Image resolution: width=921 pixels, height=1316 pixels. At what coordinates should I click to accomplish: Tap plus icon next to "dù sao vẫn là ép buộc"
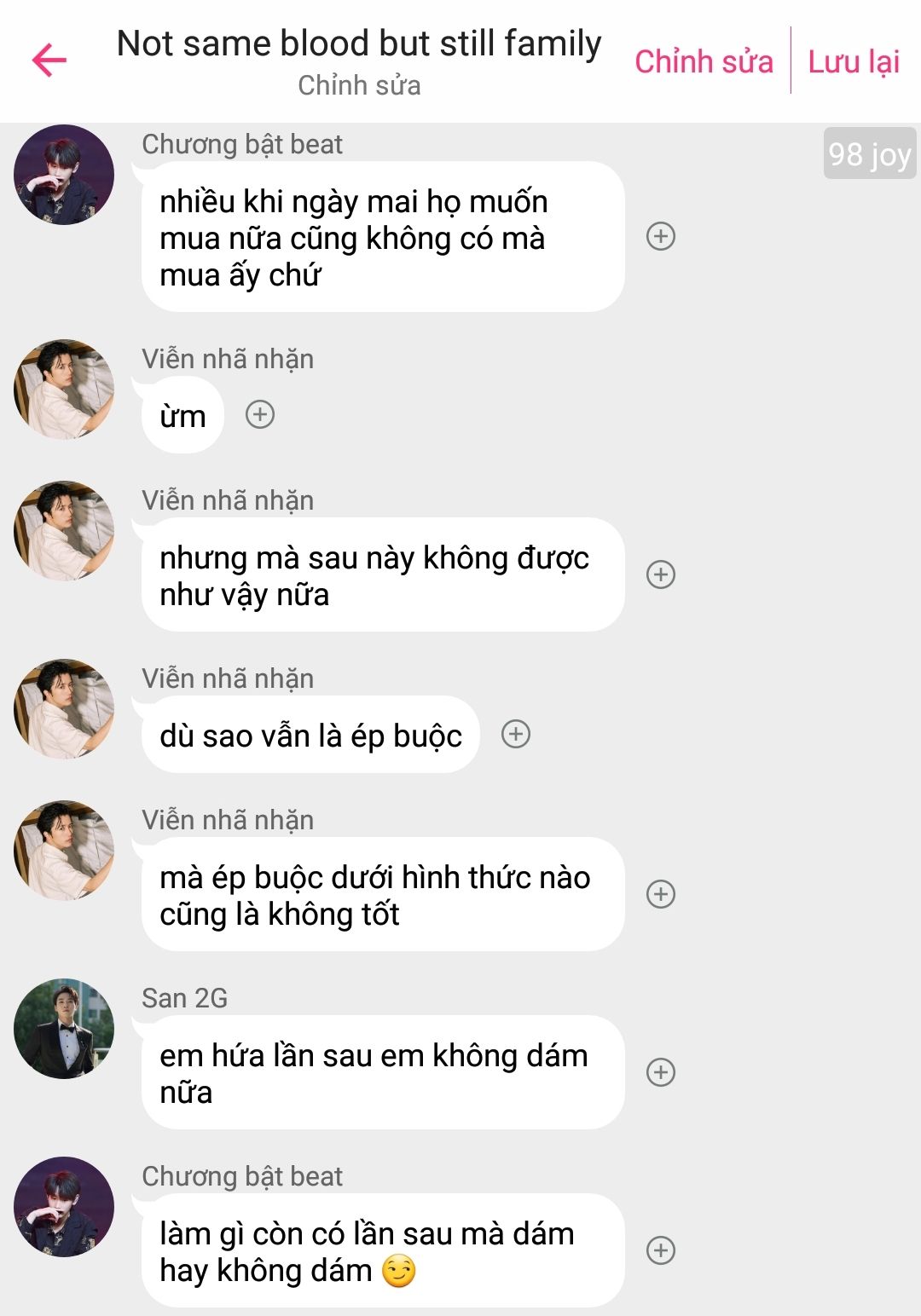coord(516,734)
